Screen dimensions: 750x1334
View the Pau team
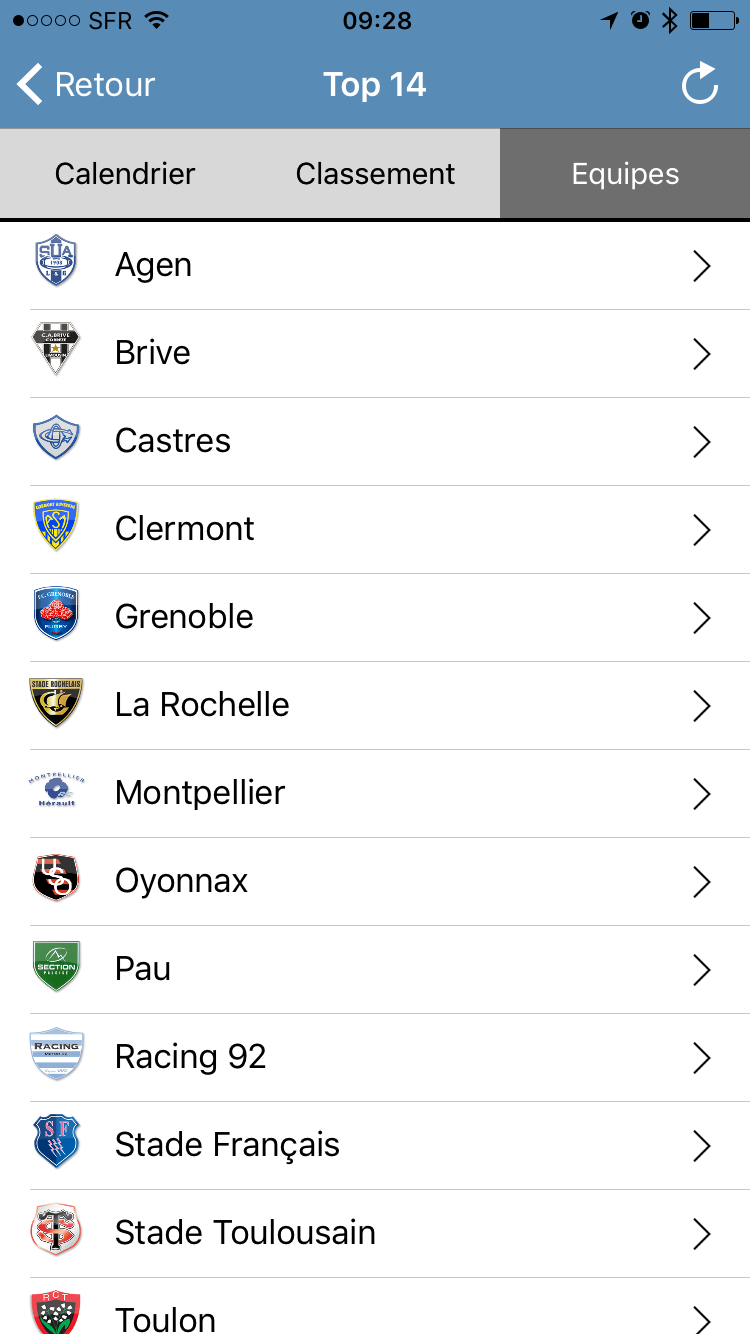375,970
